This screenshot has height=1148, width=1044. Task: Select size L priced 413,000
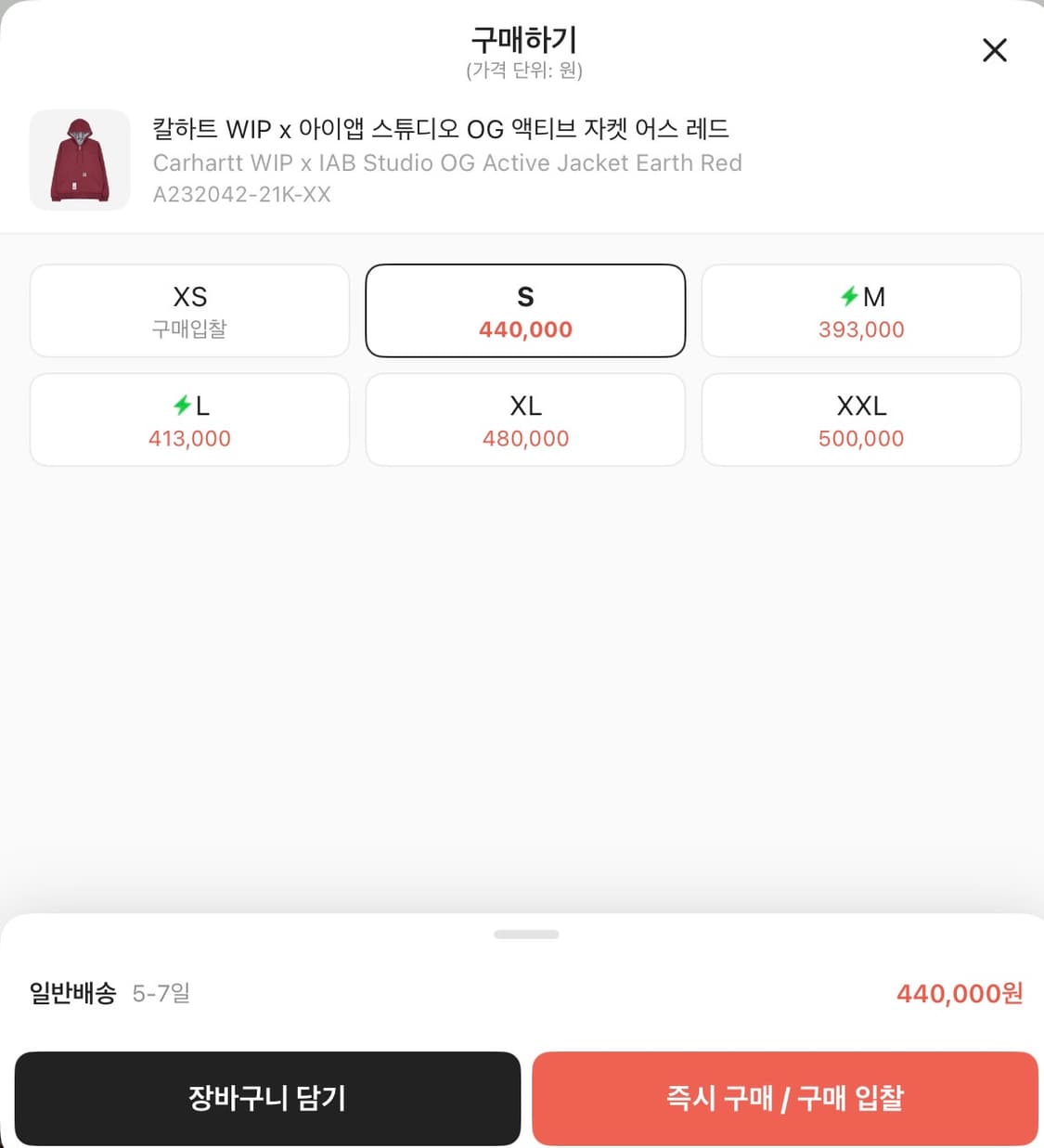tap(189, 419)
